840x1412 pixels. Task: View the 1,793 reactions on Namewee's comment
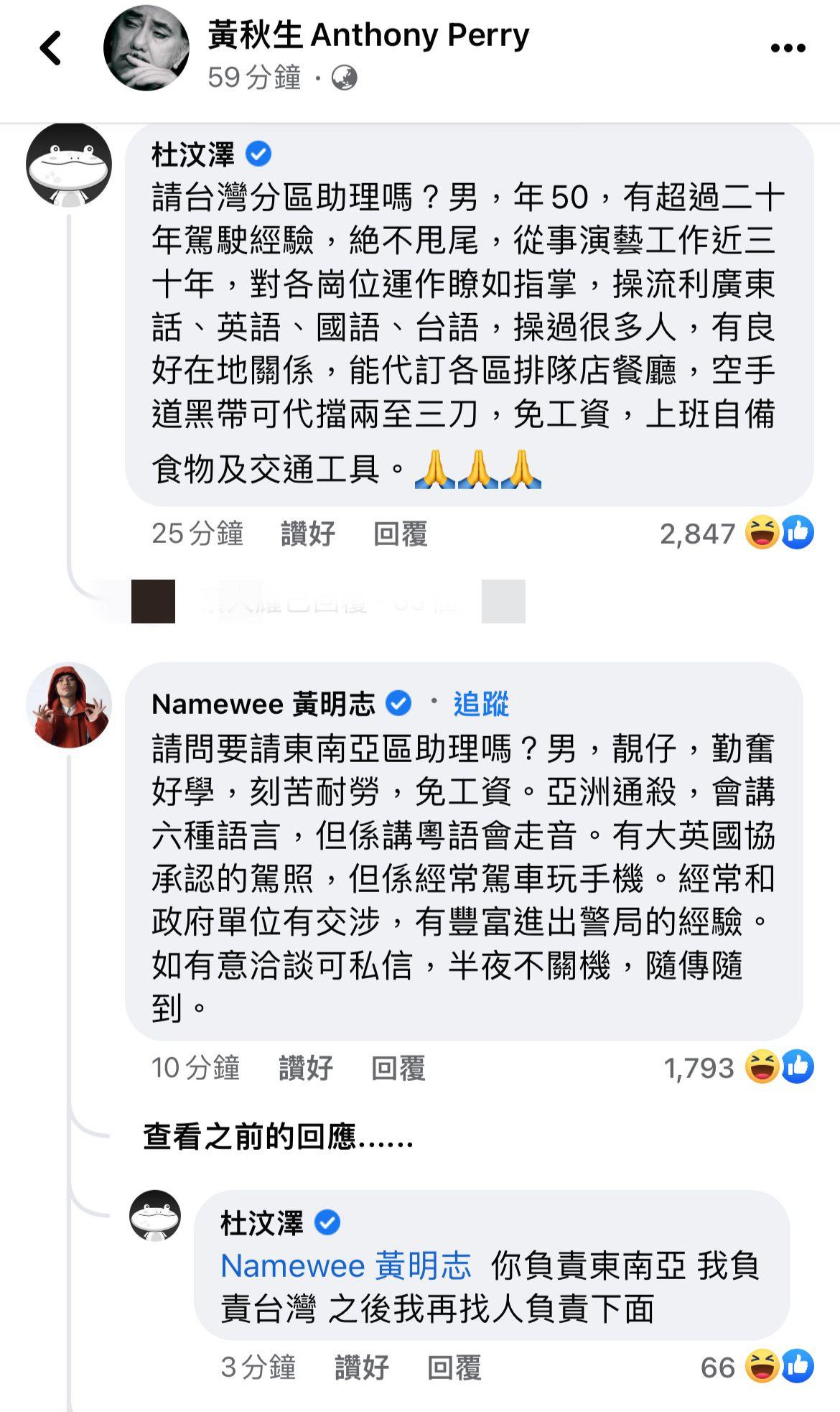pyautogui.click(x=738, y=1068)
